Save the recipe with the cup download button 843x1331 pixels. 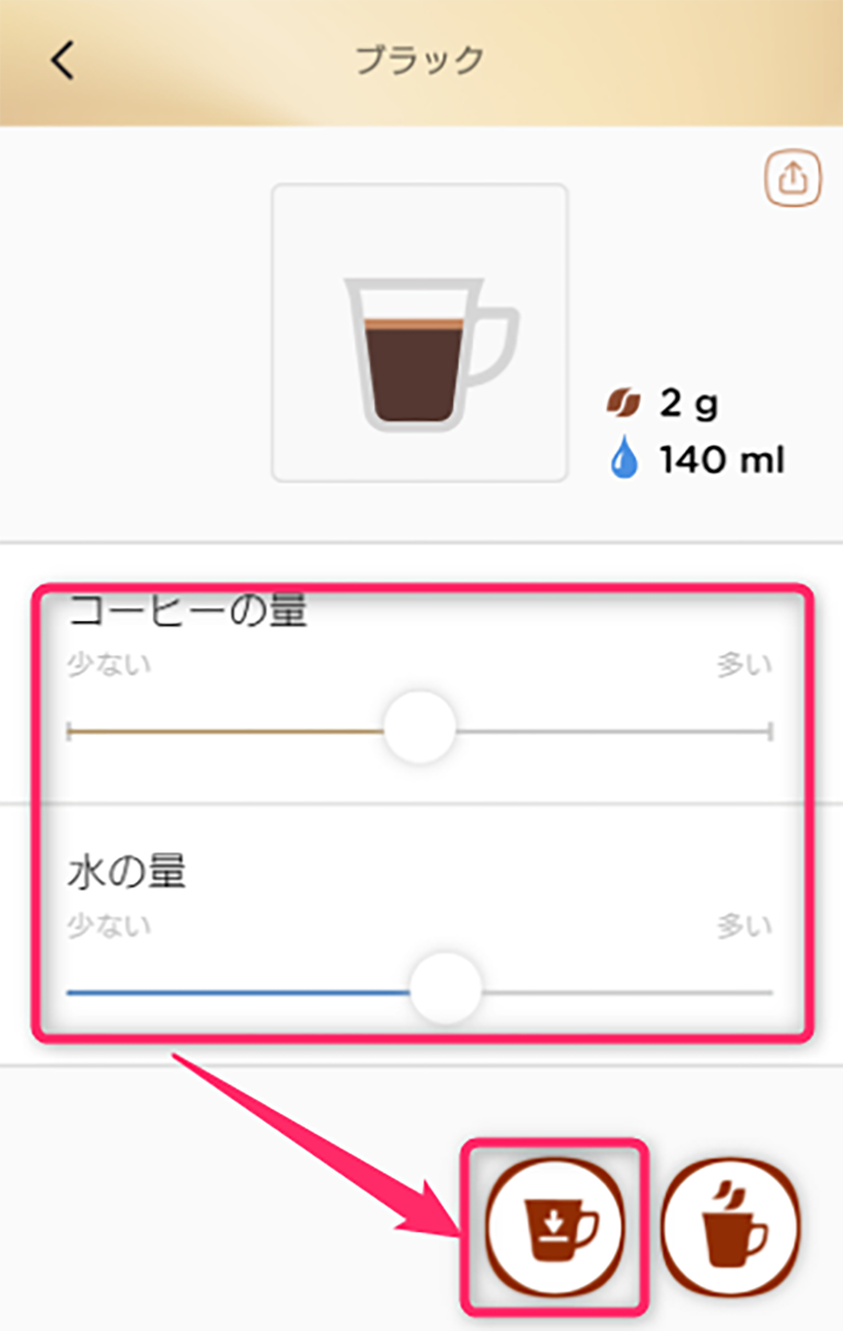click(555, 1224)
